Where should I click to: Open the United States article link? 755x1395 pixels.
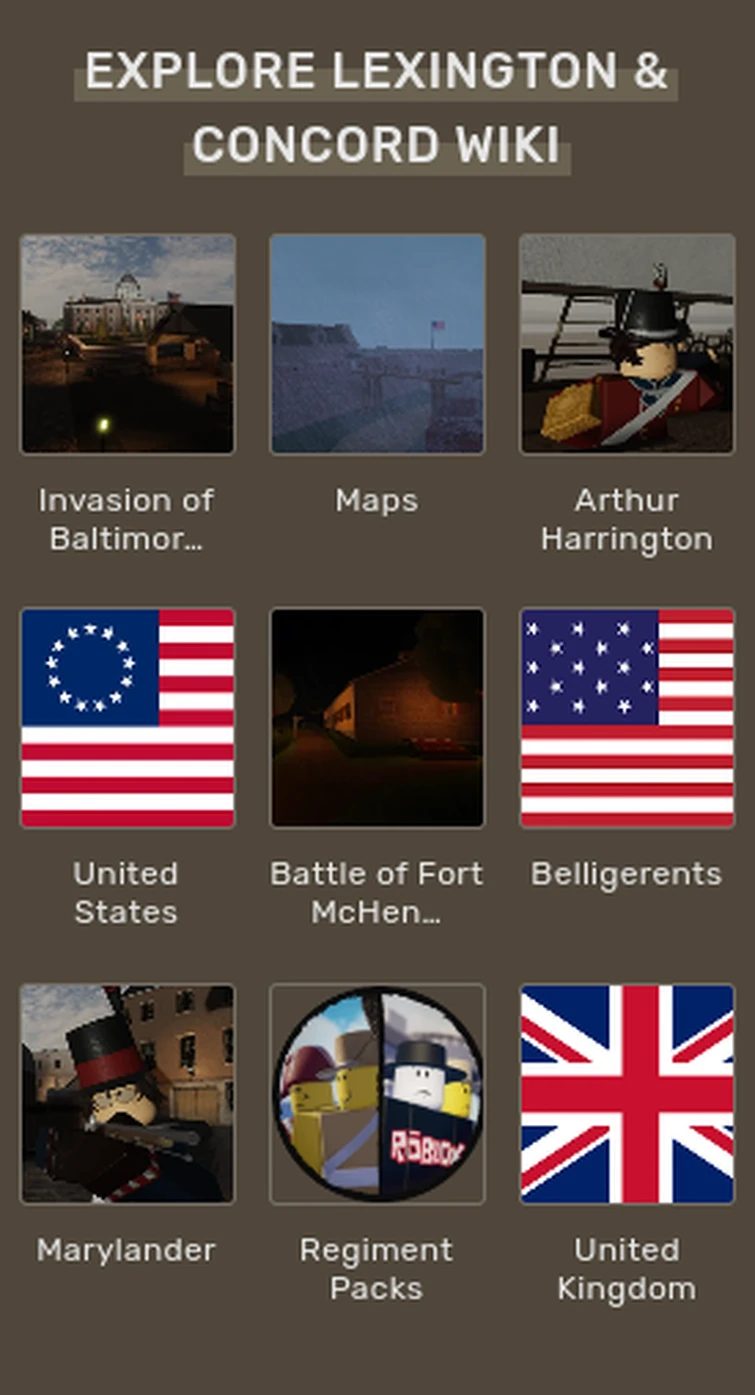click(127, 892)
